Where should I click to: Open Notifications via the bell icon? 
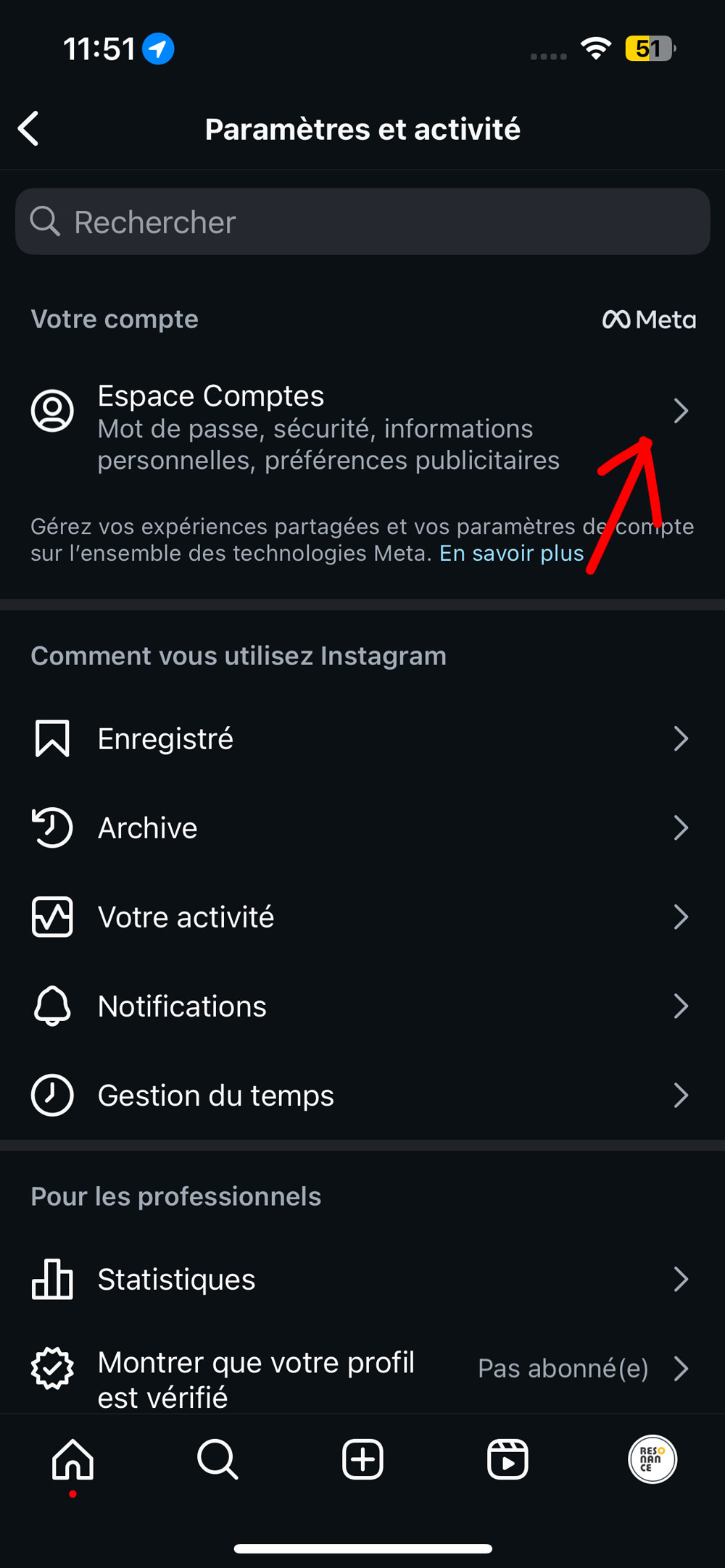pos(51,1006)
